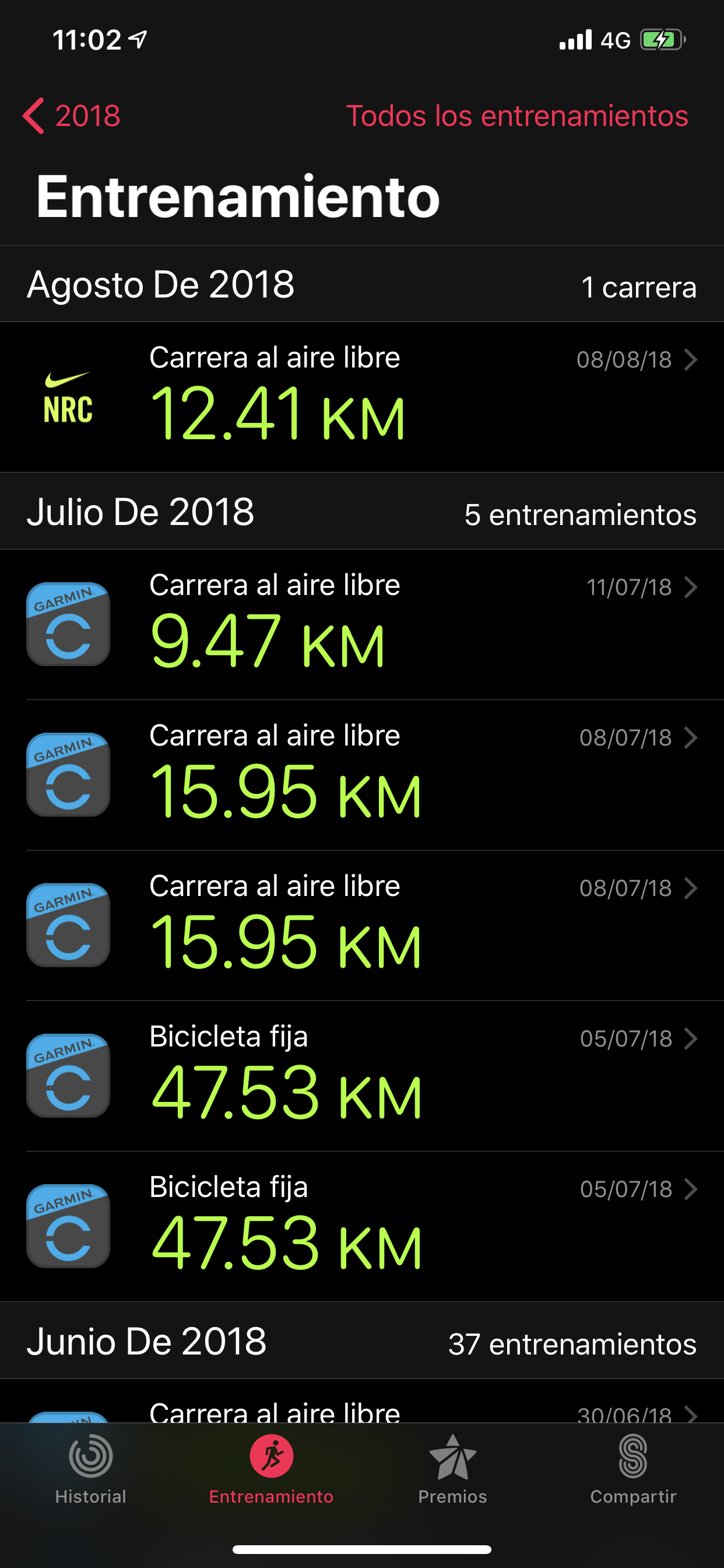View the 9.47 km run from 11/07/18
This screenshot has width=724, height=1568.
361,625
